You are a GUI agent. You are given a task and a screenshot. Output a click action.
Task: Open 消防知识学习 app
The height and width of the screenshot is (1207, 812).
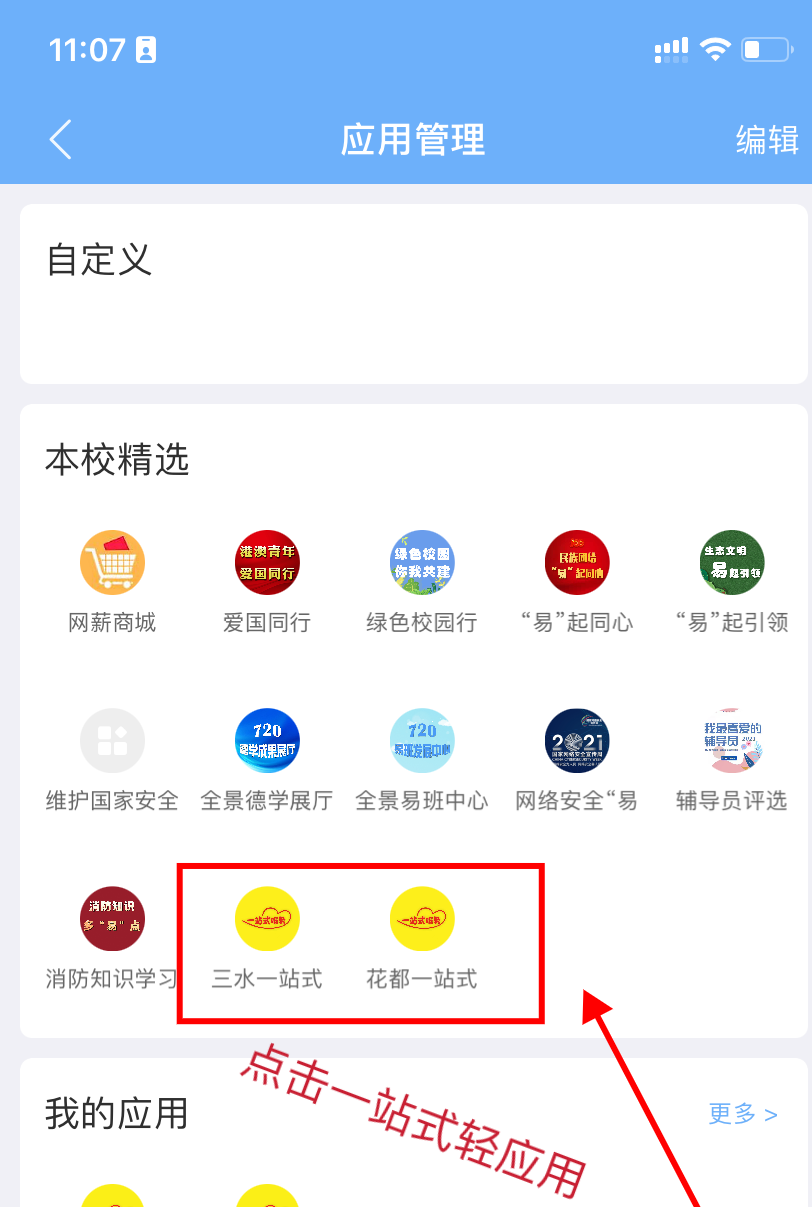pyautogui.click(x=112, y=919)
